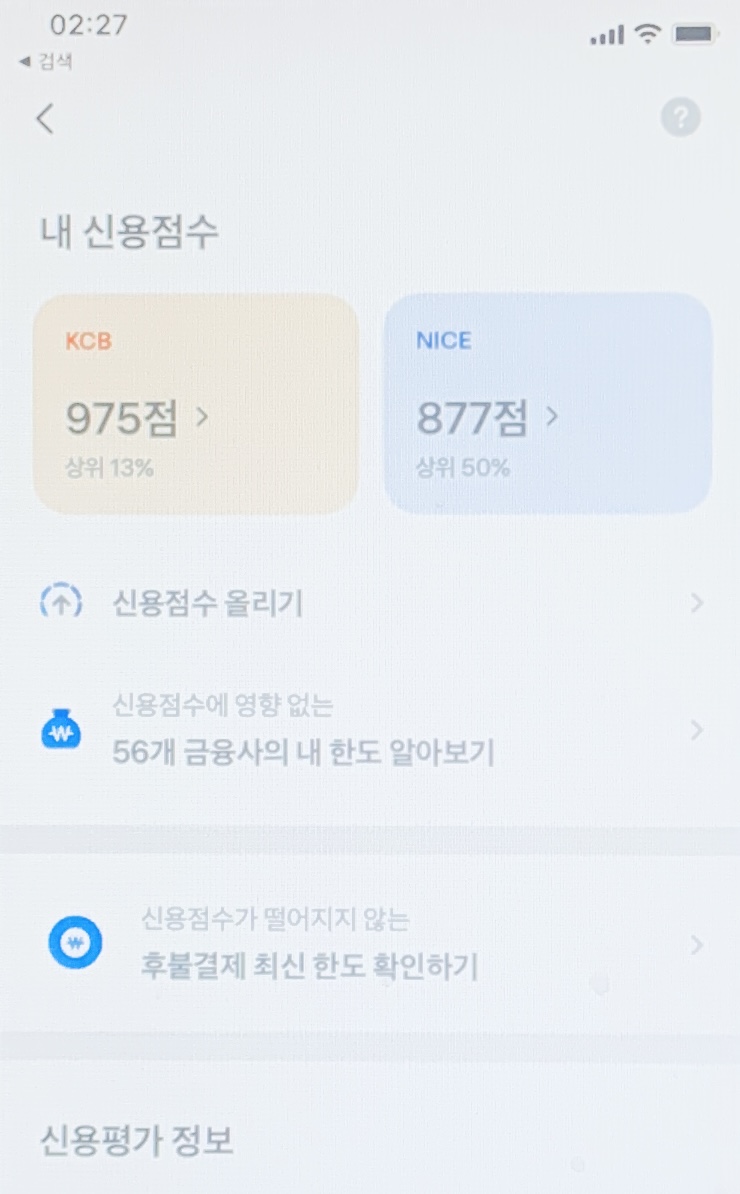Open 후불결제 최신 한도 확인하기 row
The width and height of the screenshot is (740, 1194).
[370, 944]
